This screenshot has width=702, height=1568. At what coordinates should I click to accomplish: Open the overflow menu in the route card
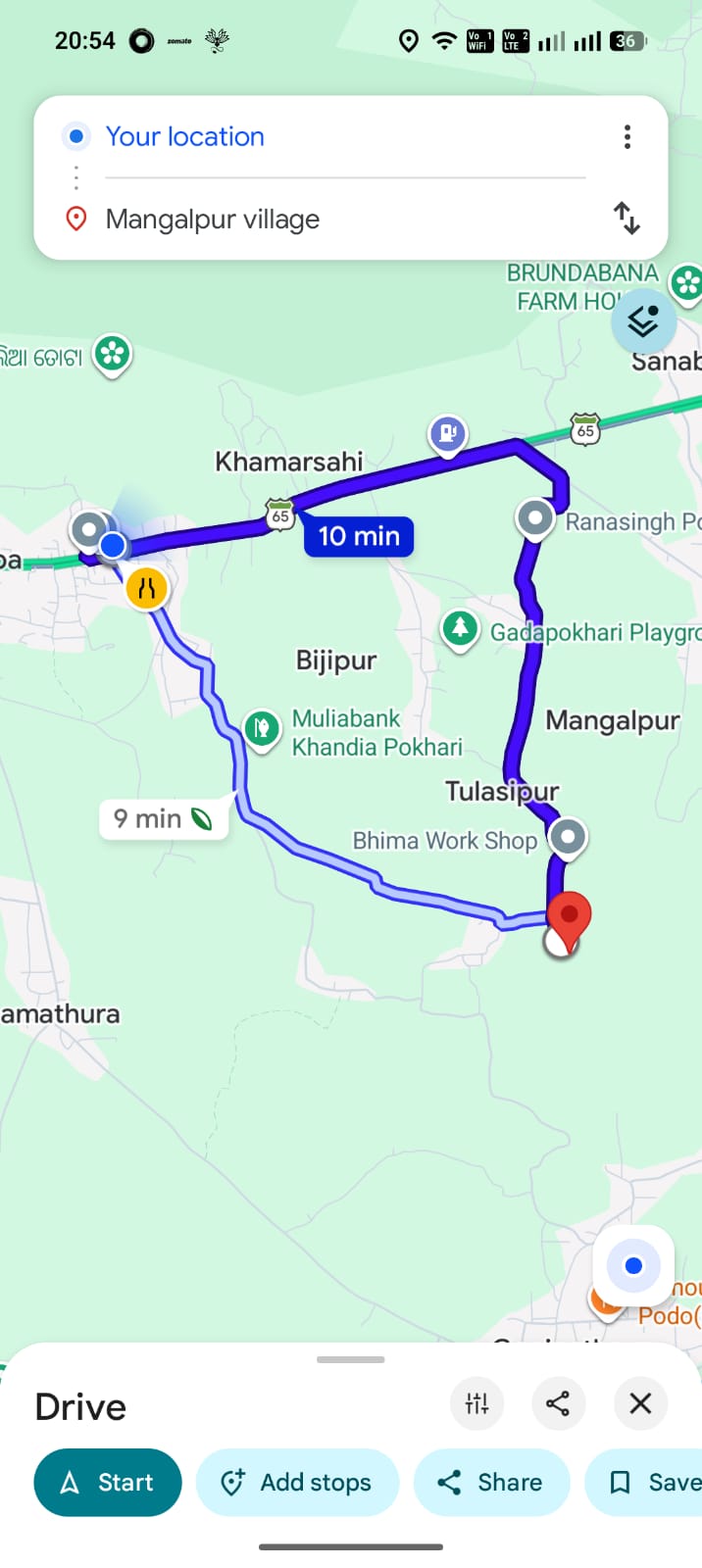[627, 137]
